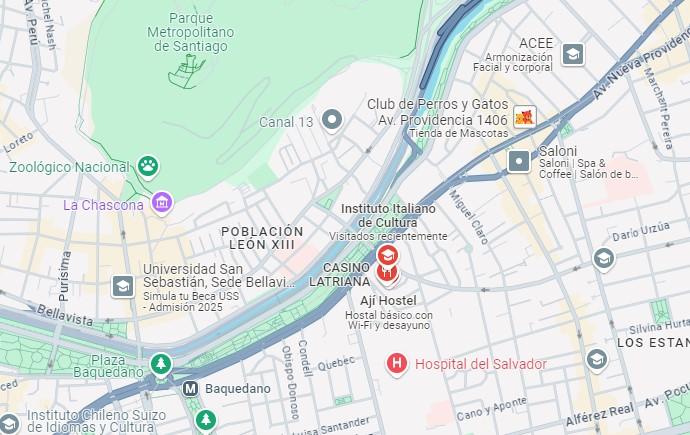The height and width of the screenshot is (435, 690).
Task: Select Instituto Italiano di Cultura pin
Action: (386, 254)
